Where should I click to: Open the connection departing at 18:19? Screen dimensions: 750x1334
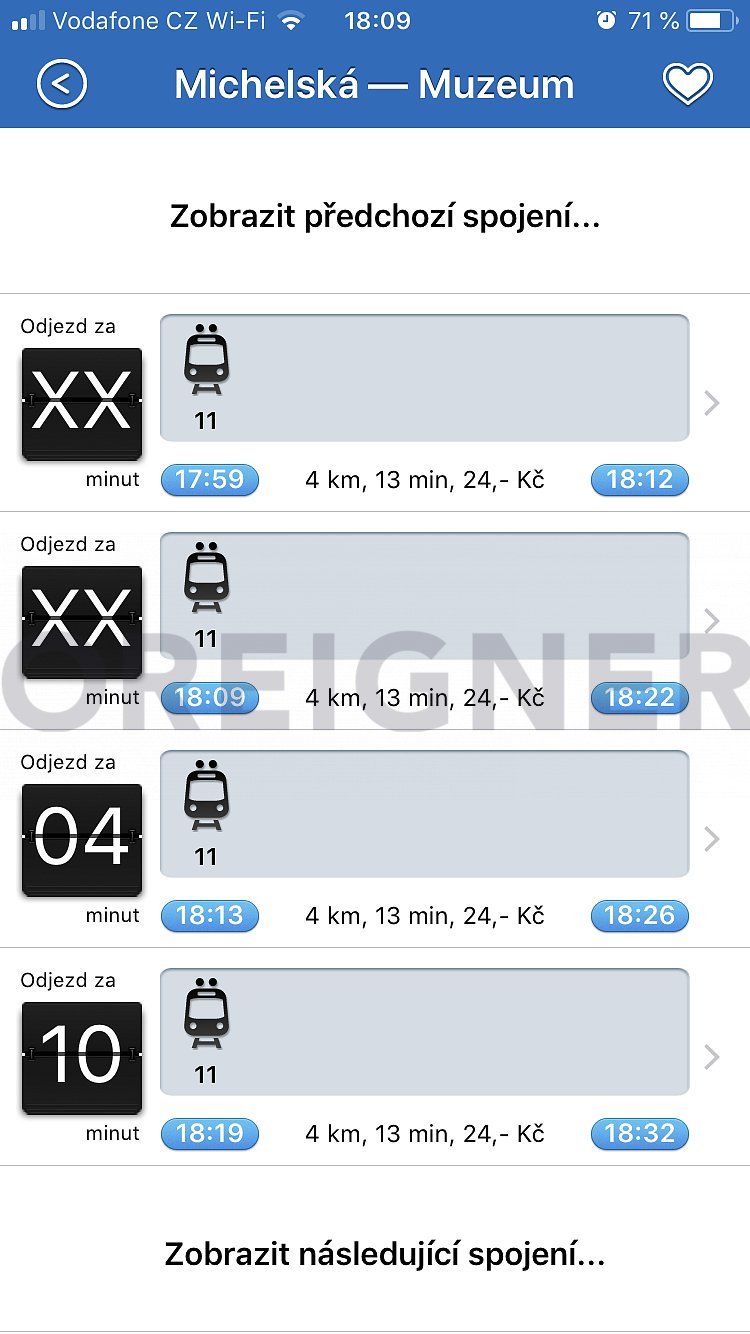click(375, 1057)
